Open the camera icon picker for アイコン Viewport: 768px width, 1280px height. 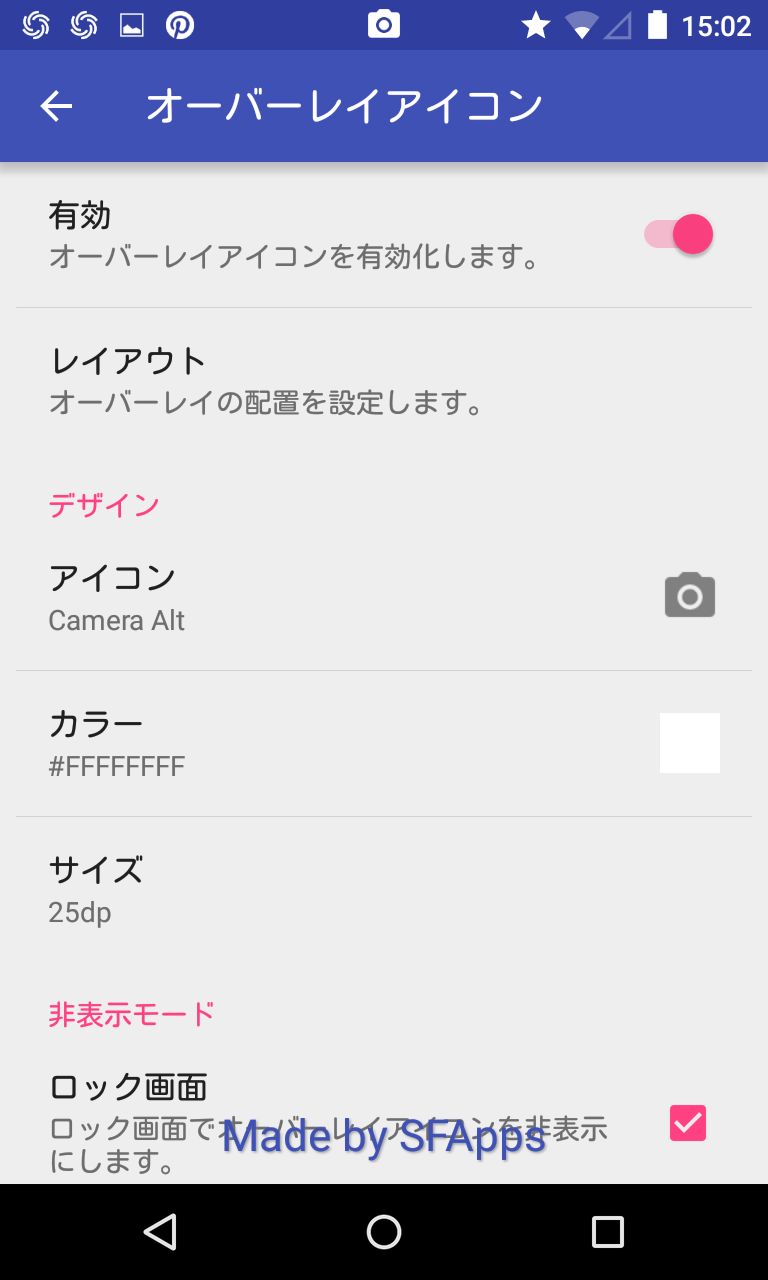point(689,594)
